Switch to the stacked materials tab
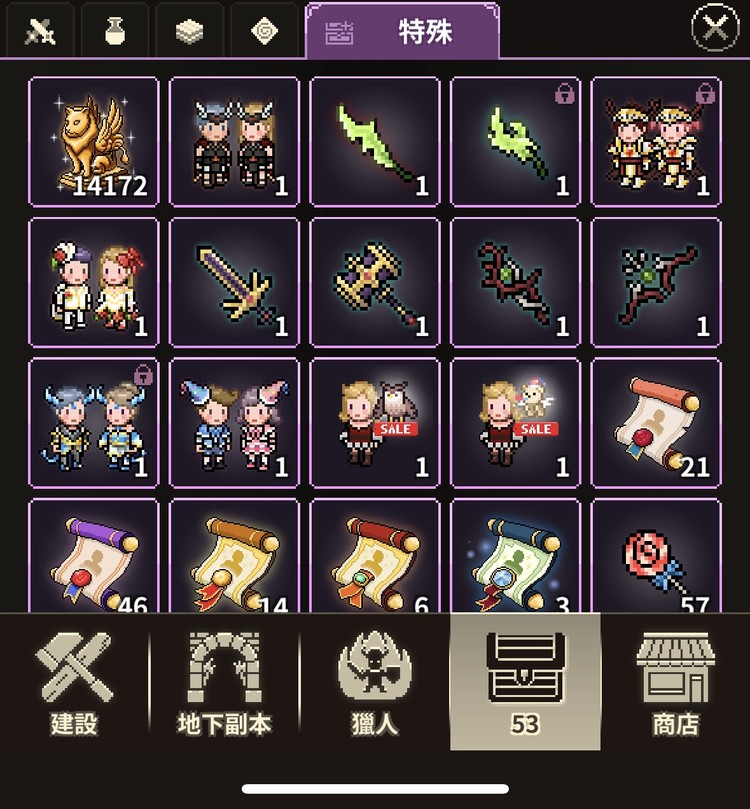This screenshot has height=809, width=750. (x=190, y=32)
